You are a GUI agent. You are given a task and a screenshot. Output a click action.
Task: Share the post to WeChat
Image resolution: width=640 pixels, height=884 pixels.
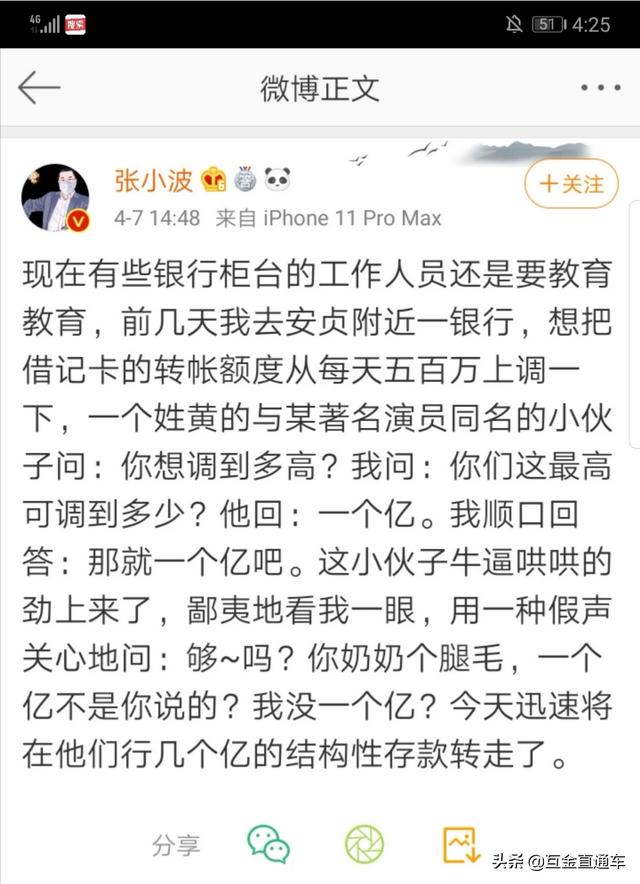tap(268, 844)
